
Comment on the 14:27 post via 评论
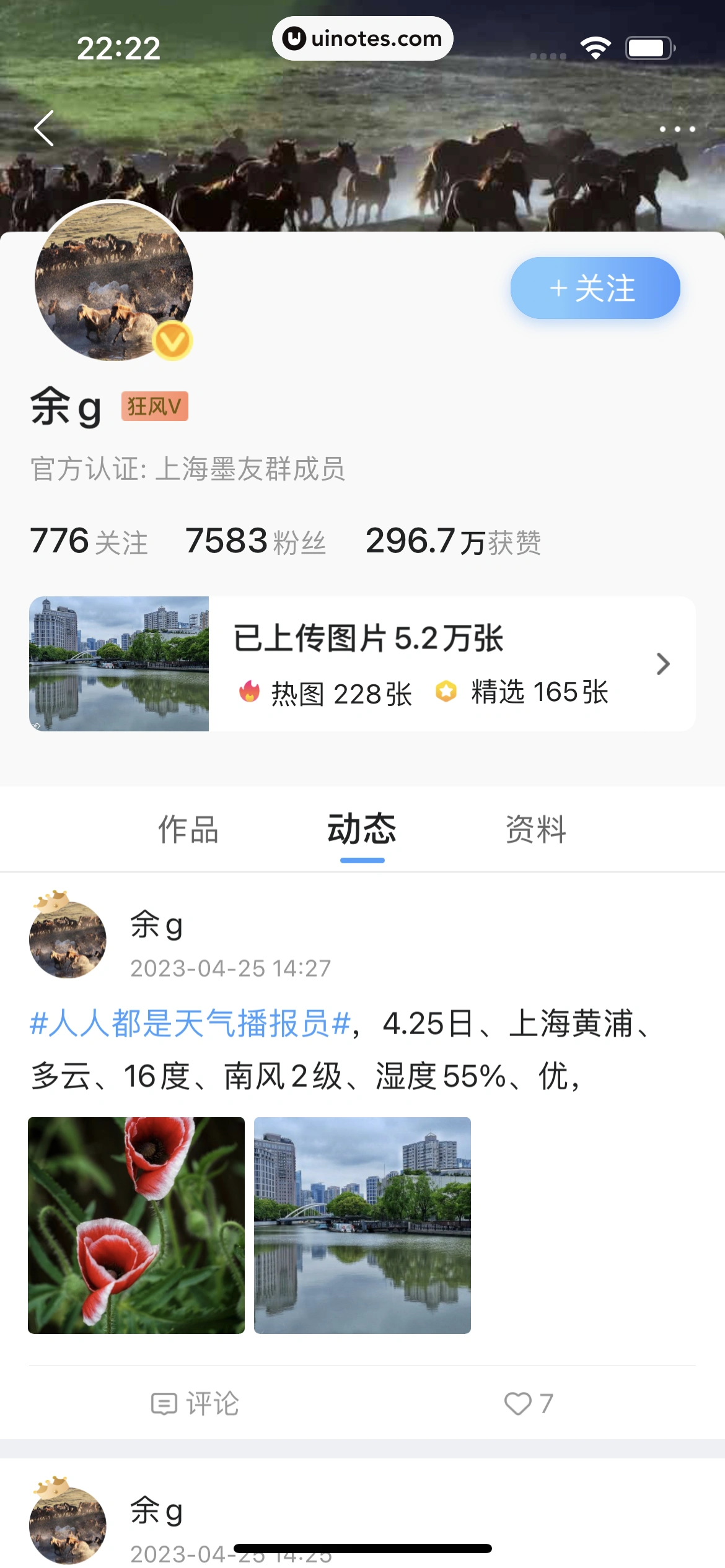(195, 1403)
